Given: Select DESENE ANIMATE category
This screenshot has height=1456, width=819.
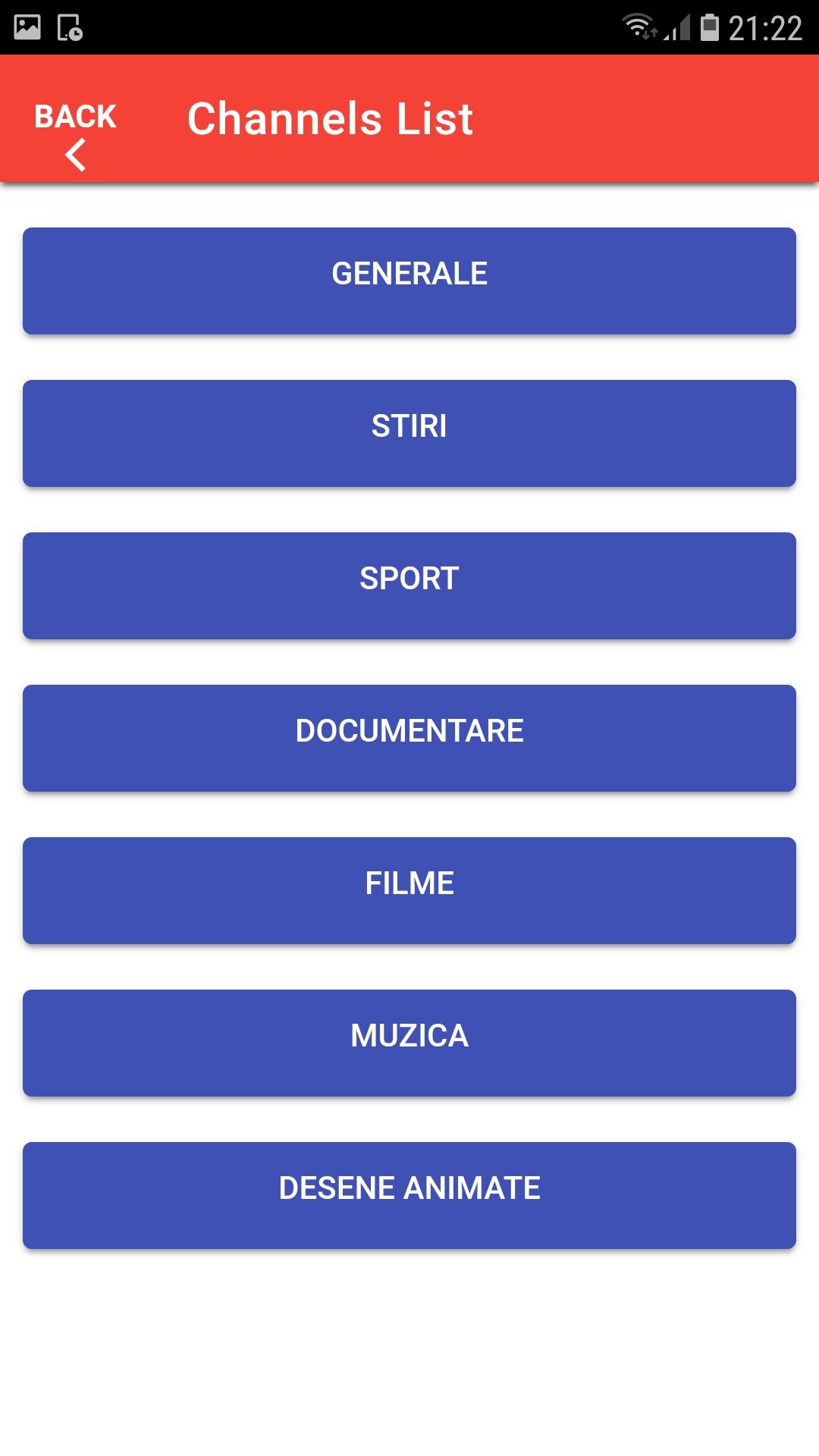Looking at the screenshot, I should coord(409,1195).
